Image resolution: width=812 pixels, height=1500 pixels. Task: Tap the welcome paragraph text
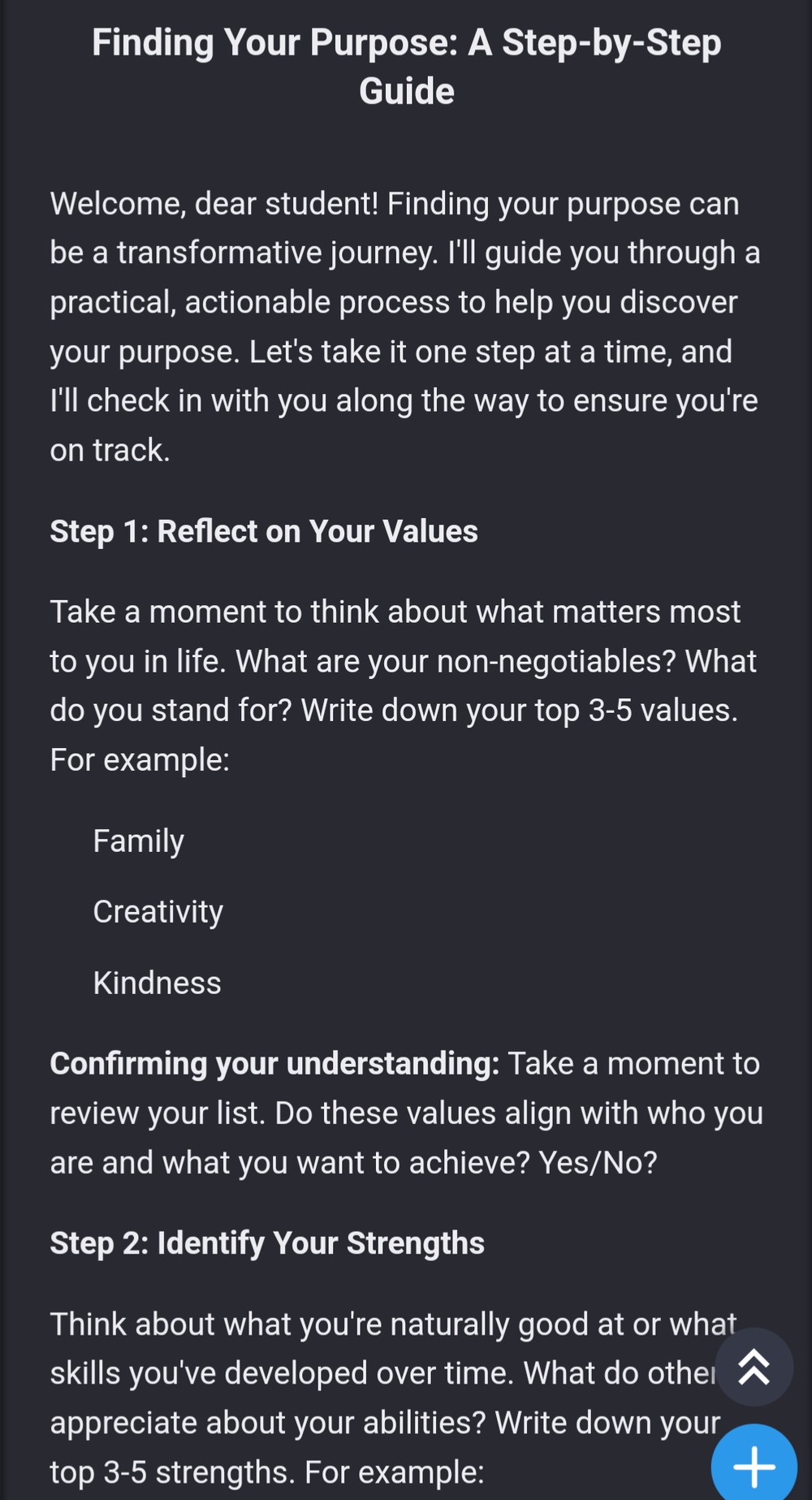coord(404,325)
